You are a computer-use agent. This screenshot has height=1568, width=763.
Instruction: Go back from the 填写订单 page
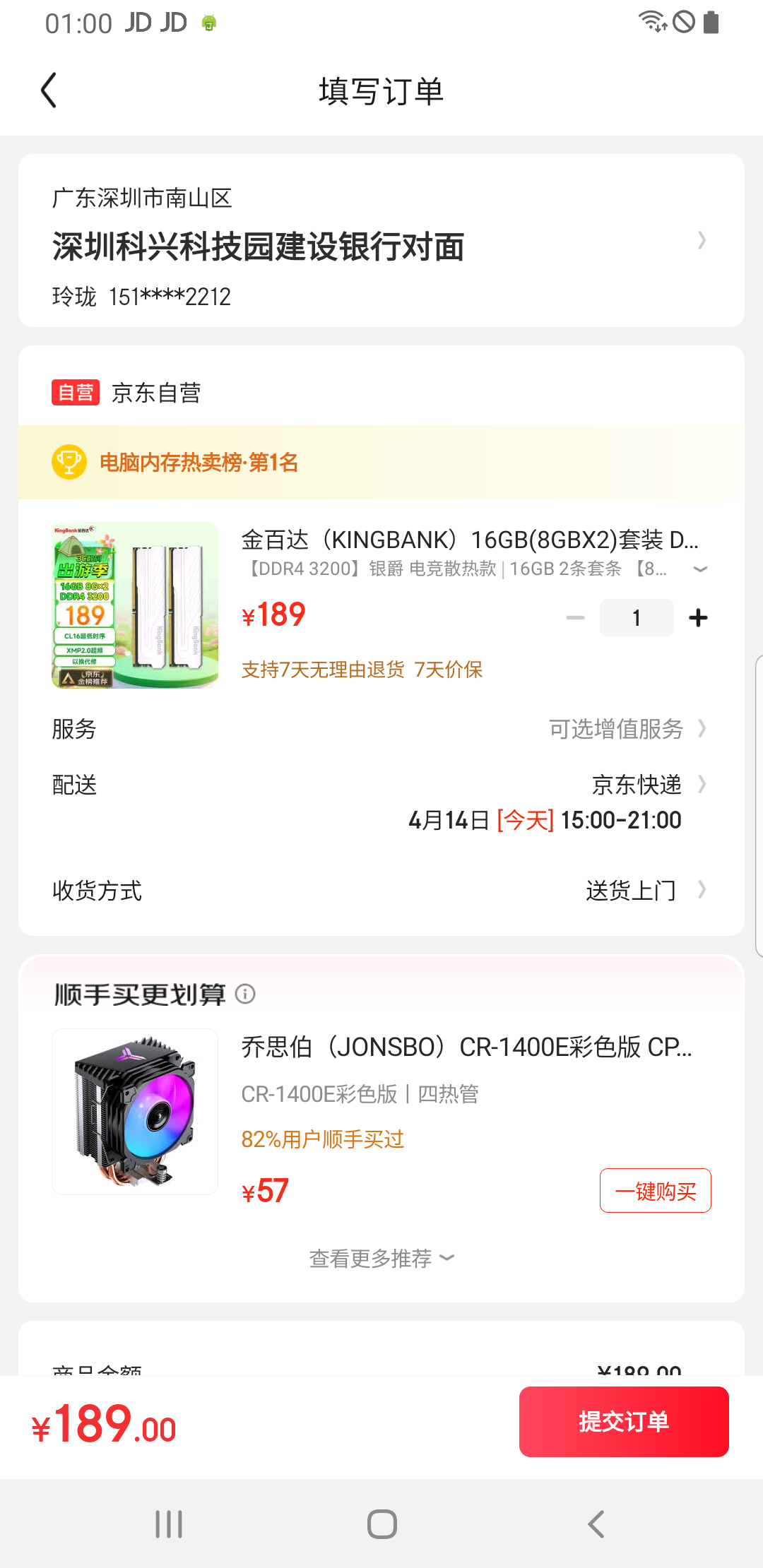[48, 90]
